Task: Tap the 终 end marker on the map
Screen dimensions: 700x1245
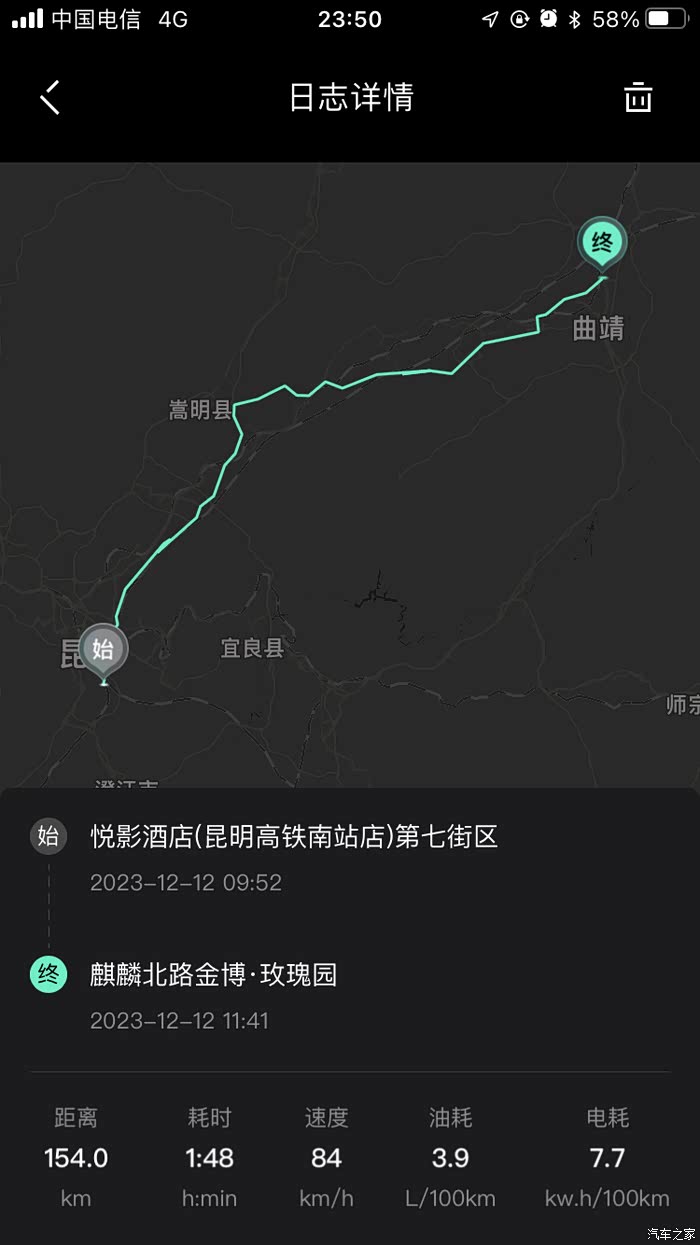Action: tap(602, 242)
